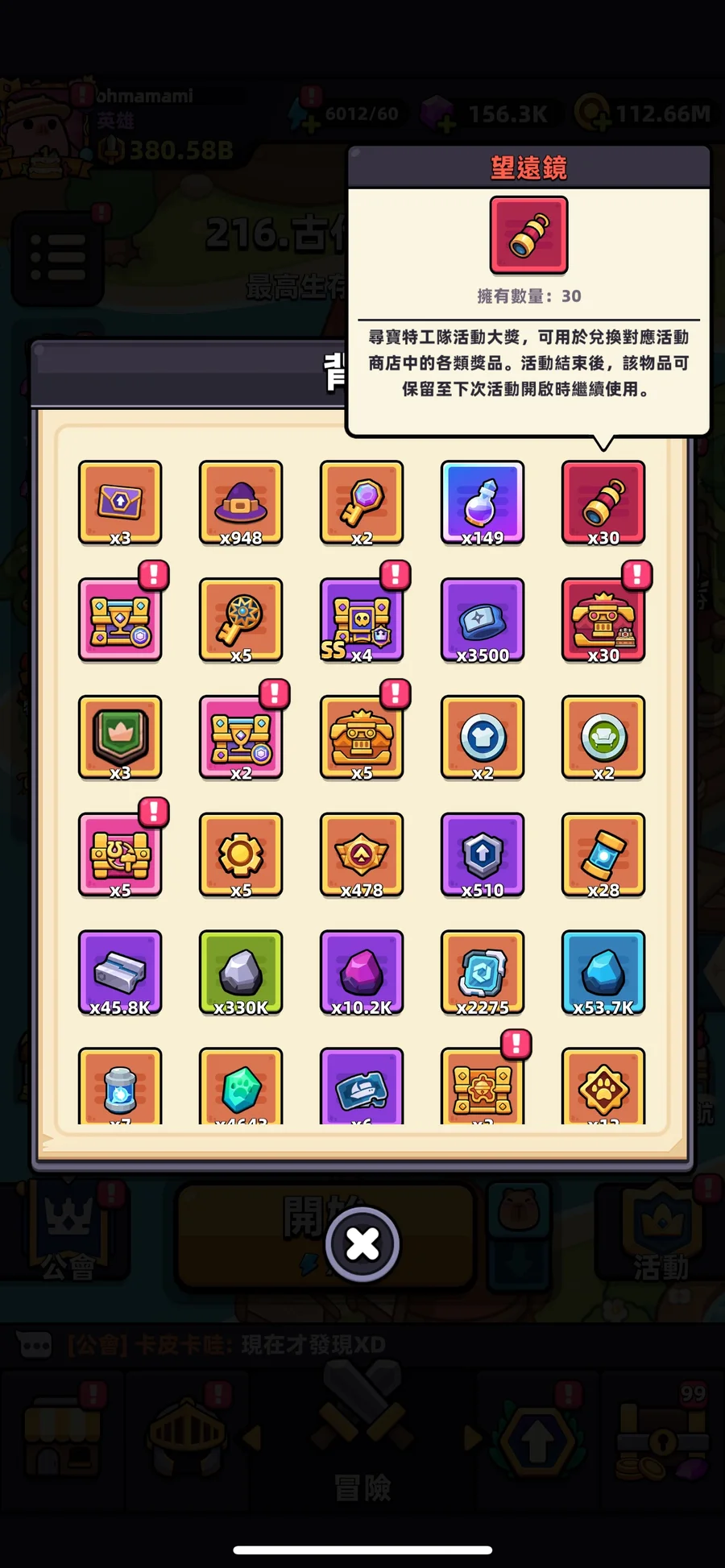Open the SS skull chest x4
Image resolution: width=725 pixels, height=1568 pixels.
(362, 620)
